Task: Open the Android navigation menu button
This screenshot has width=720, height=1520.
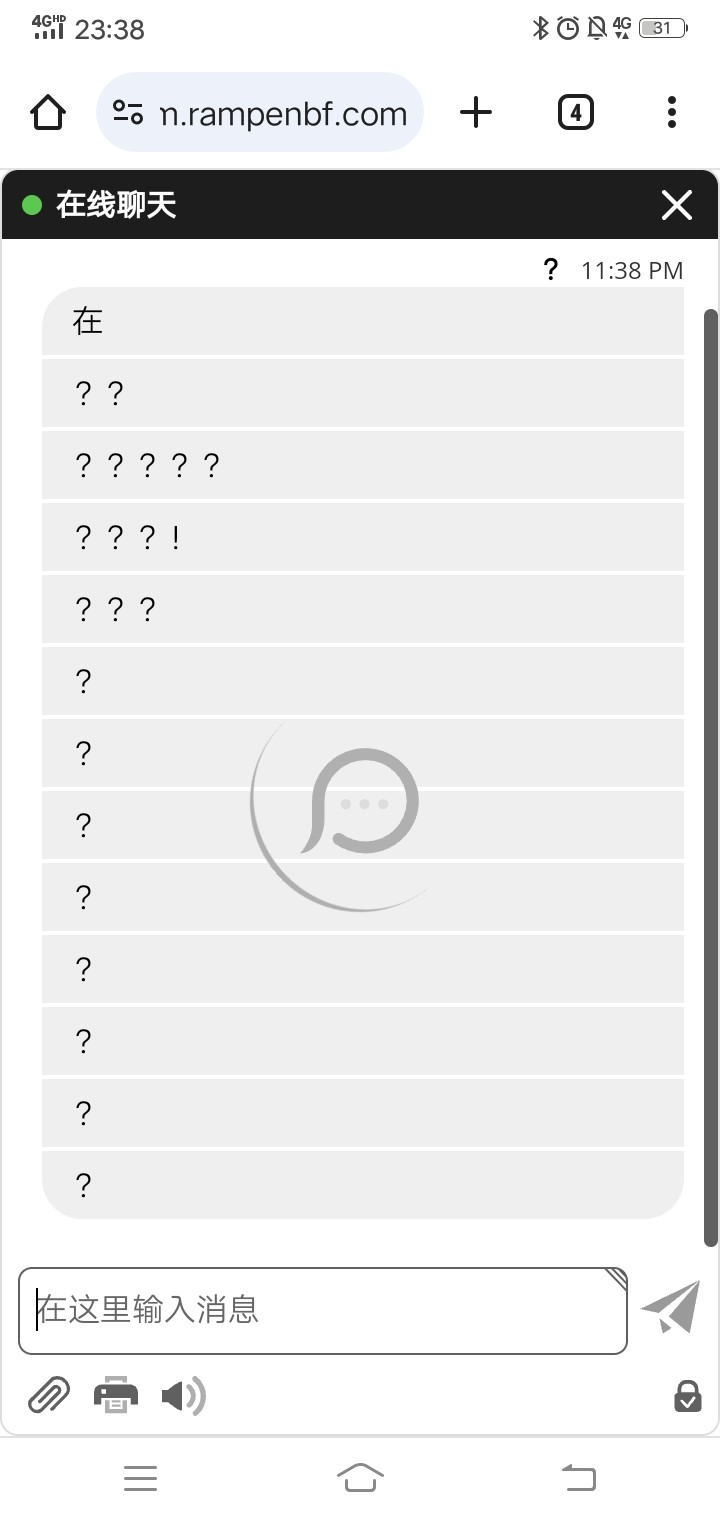Action: click(x=140, y=1478)
